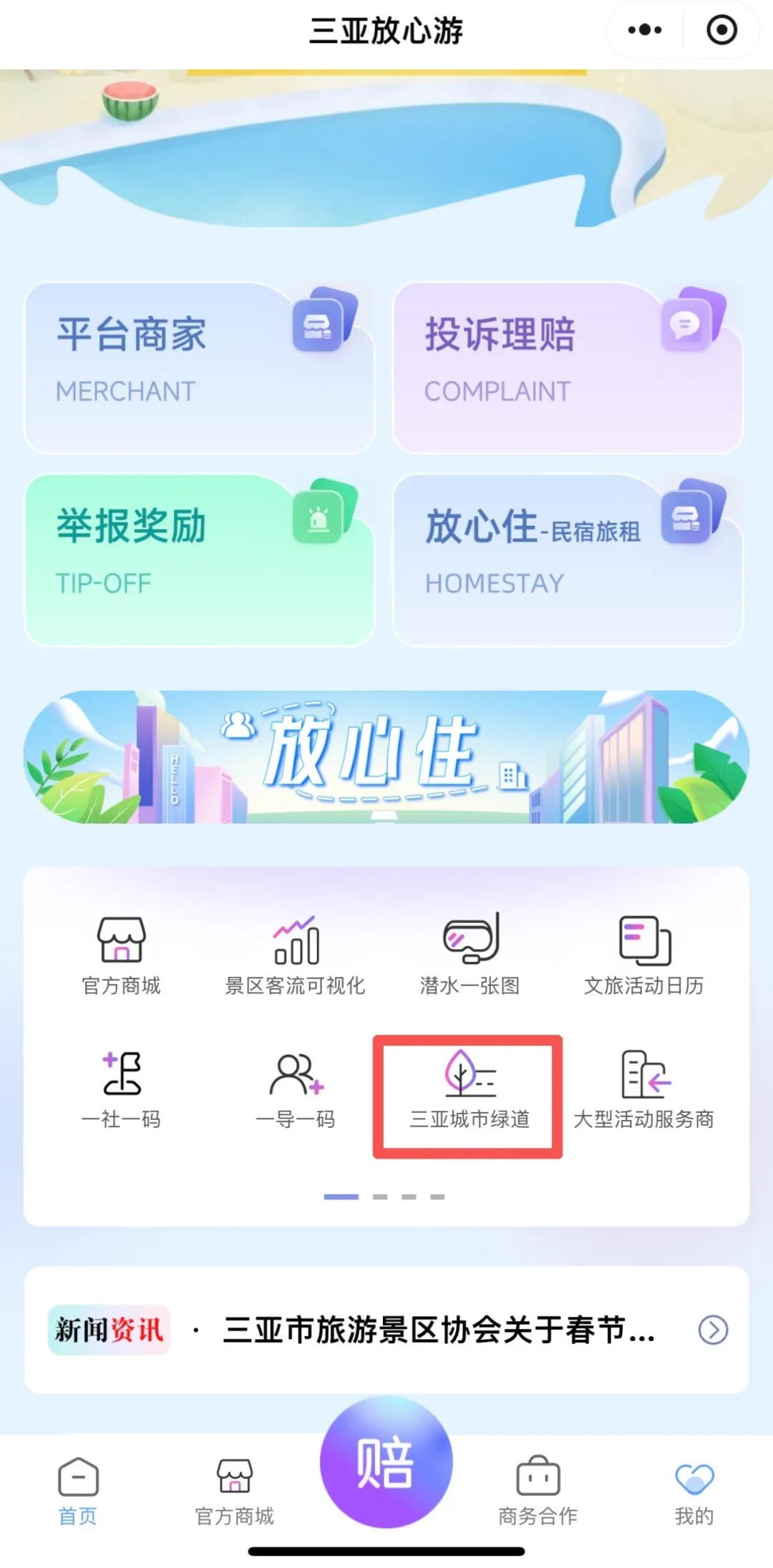Open the 放心住 Homestay card
This screenshot has height=1568, width=773.
[x=568, y=560]
